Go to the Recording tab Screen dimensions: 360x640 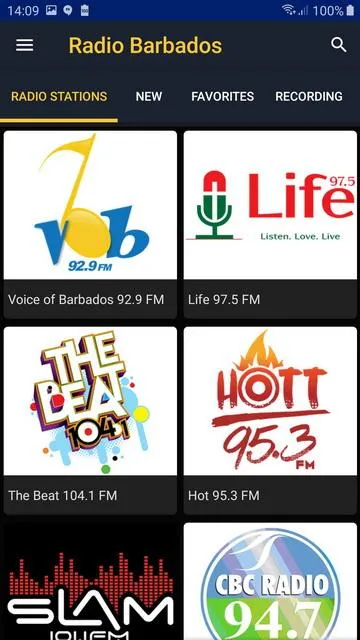pos(309,96)
